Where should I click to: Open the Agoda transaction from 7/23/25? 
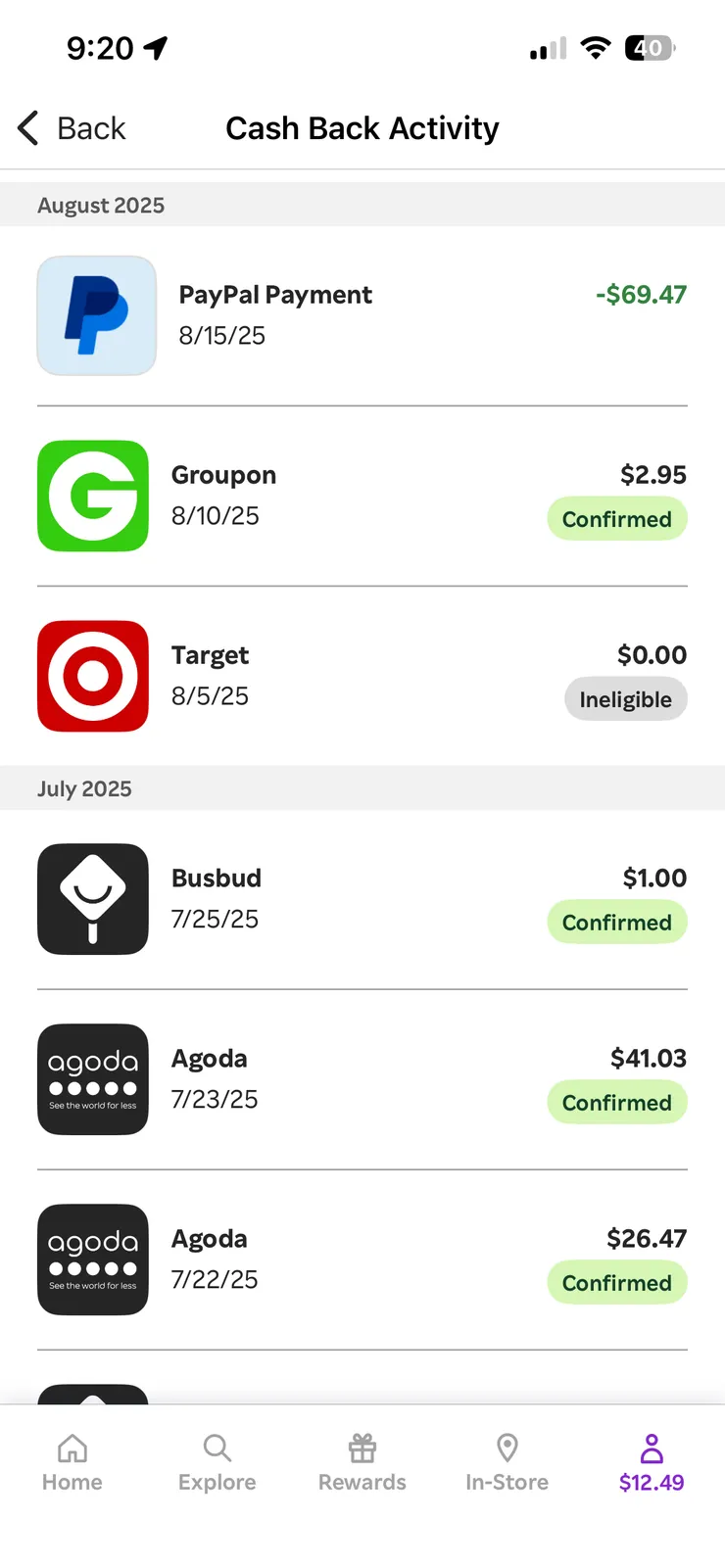click(362, 1079)
